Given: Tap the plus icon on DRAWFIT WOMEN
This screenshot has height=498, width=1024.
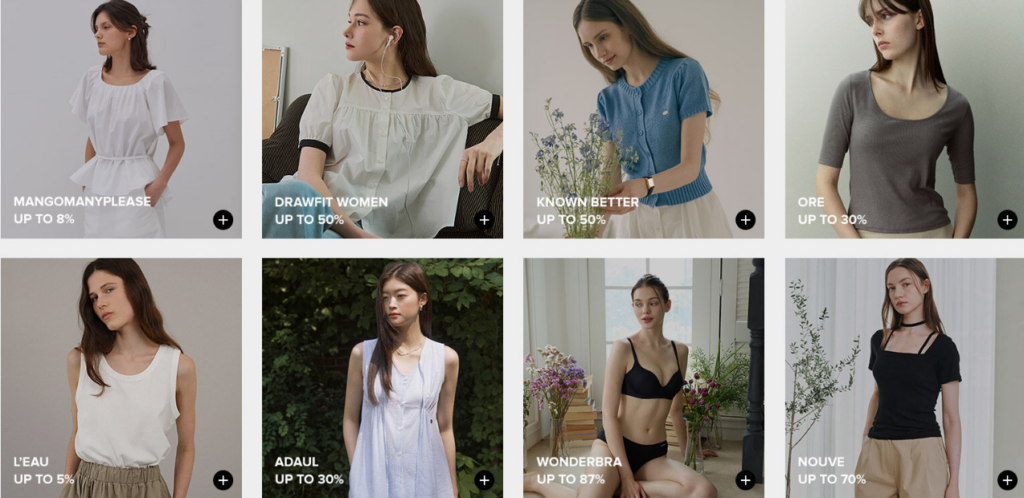Looking at the screenshot, I should (x=484, y=220).
